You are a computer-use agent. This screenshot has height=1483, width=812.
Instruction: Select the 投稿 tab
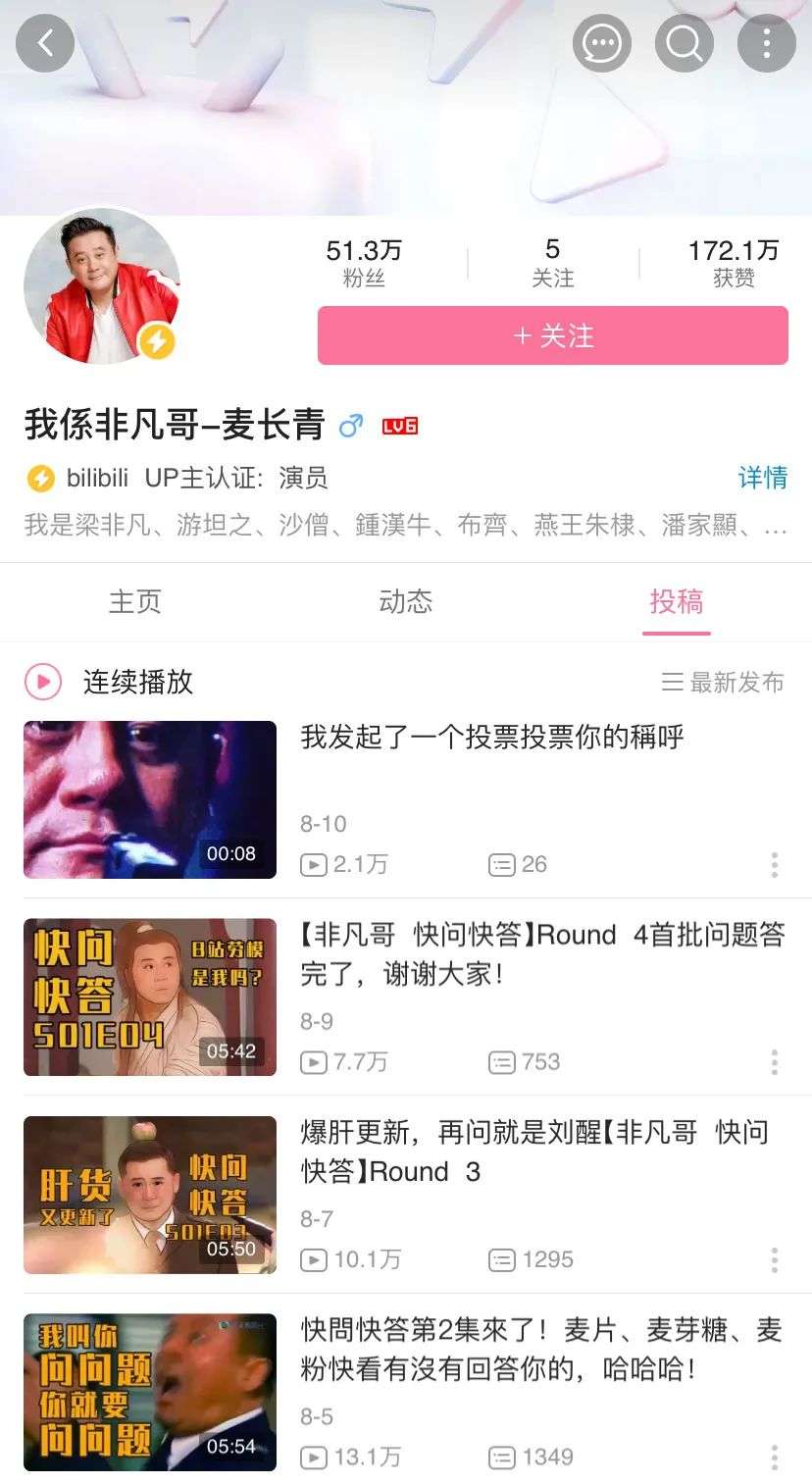[676, 601]
